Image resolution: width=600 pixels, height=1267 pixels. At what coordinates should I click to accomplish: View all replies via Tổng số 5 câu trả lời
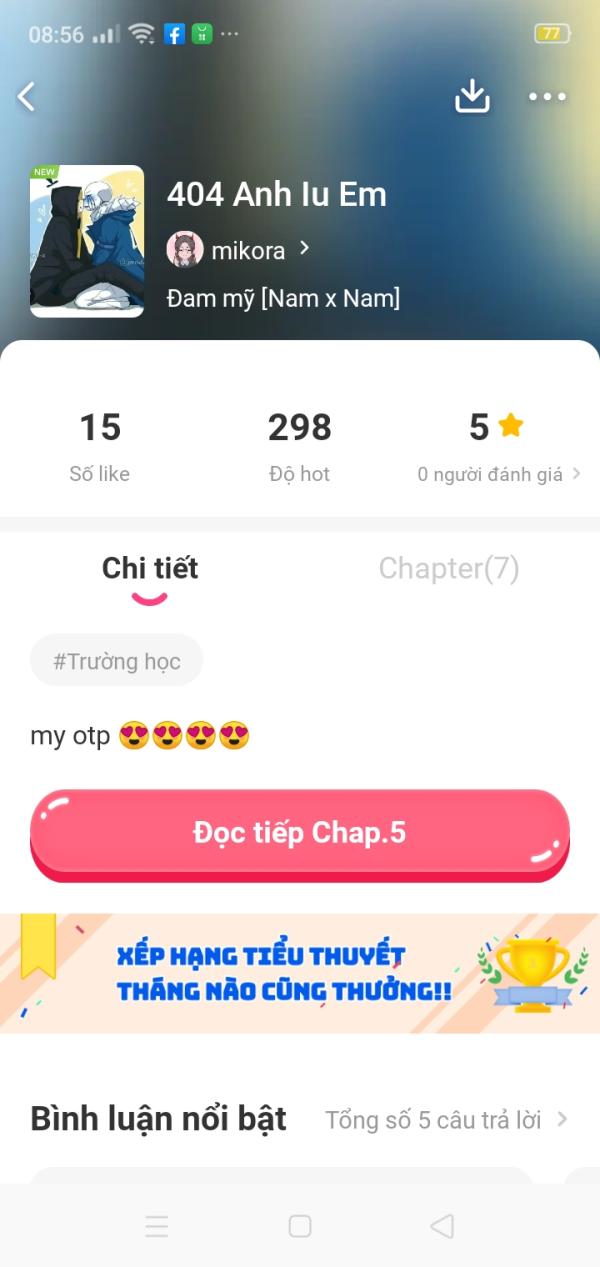click(445, 1120)
